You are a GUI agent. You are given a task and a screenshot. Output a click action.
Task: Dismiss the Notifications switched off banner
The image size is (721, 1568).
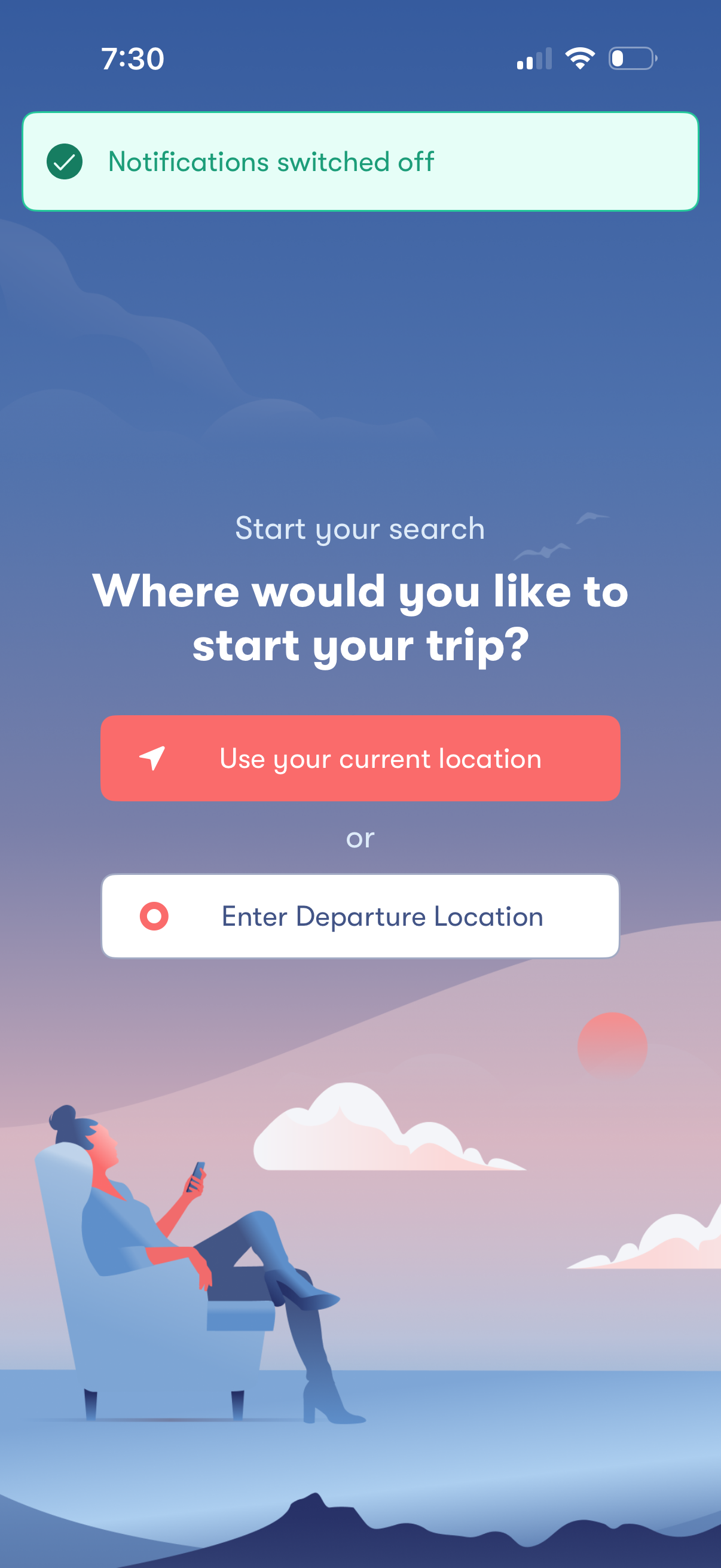coord(360,161)
